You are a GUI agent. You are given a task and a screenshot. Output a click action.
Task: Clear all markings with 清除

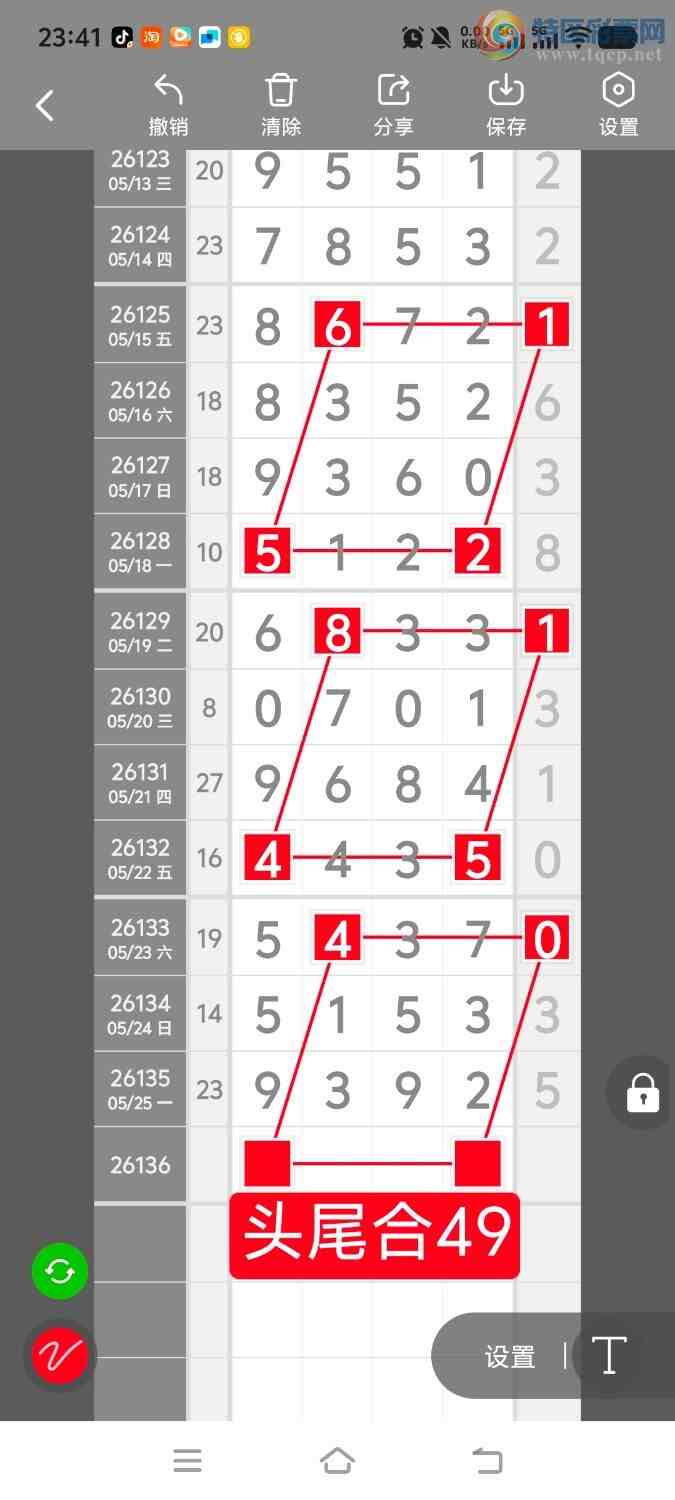[281, 105]
